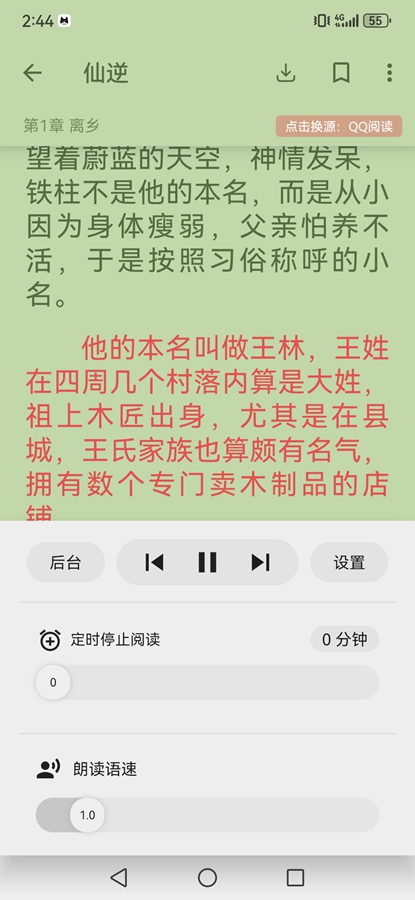Open recent apps from navigation bar

[295, 877]
